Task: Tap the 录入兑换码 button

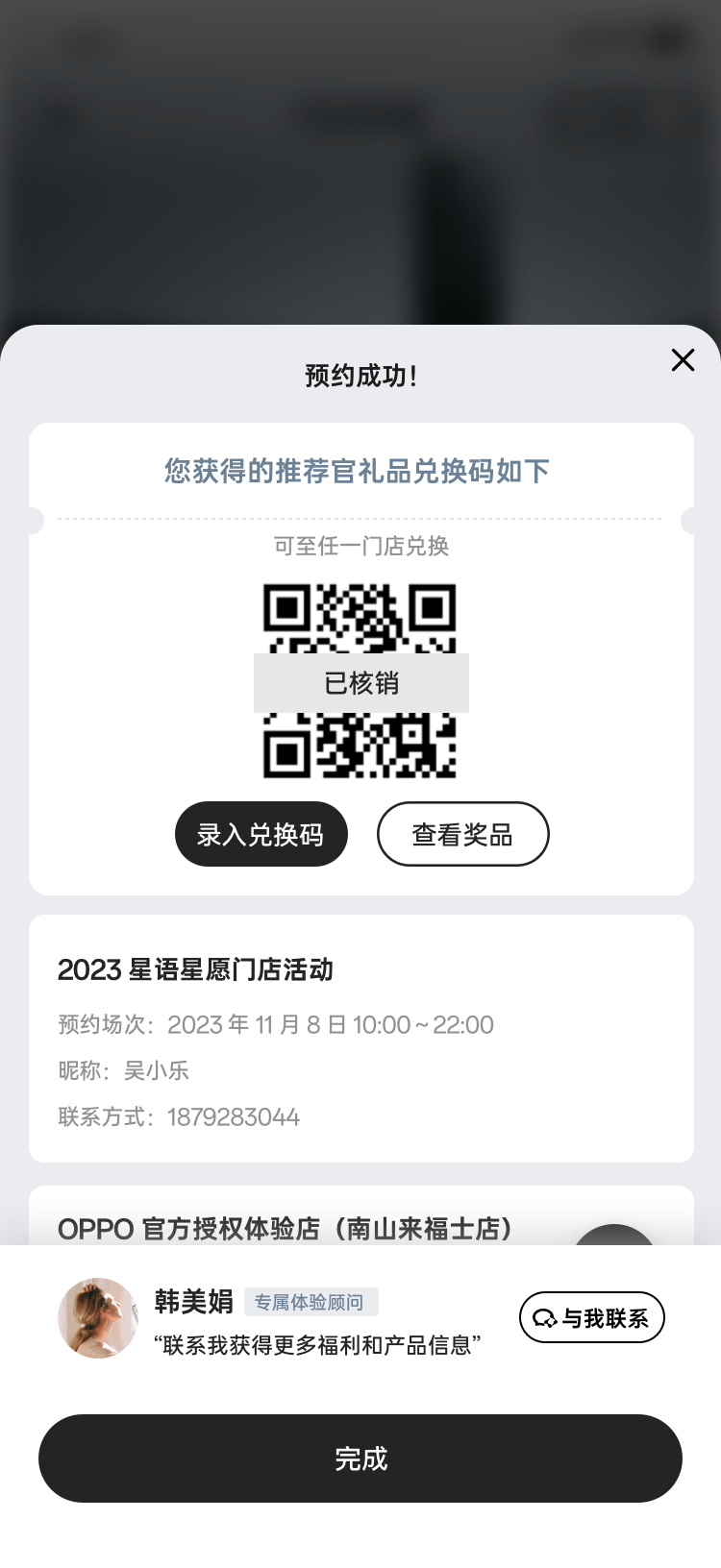Action: pos(261,834)
